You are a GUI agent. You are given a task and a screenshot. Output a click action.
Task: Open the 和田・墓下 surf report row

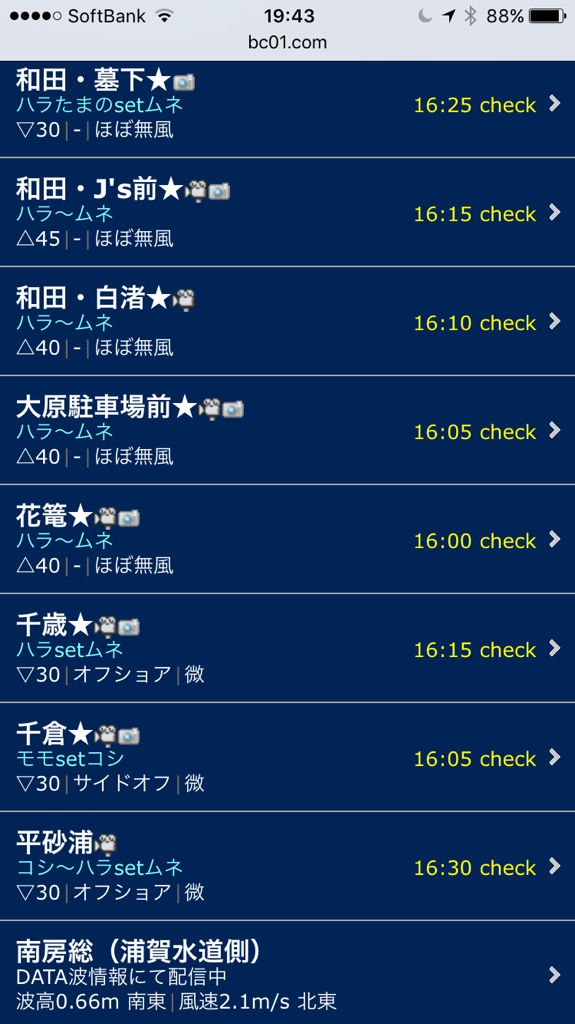coord(288,109)
